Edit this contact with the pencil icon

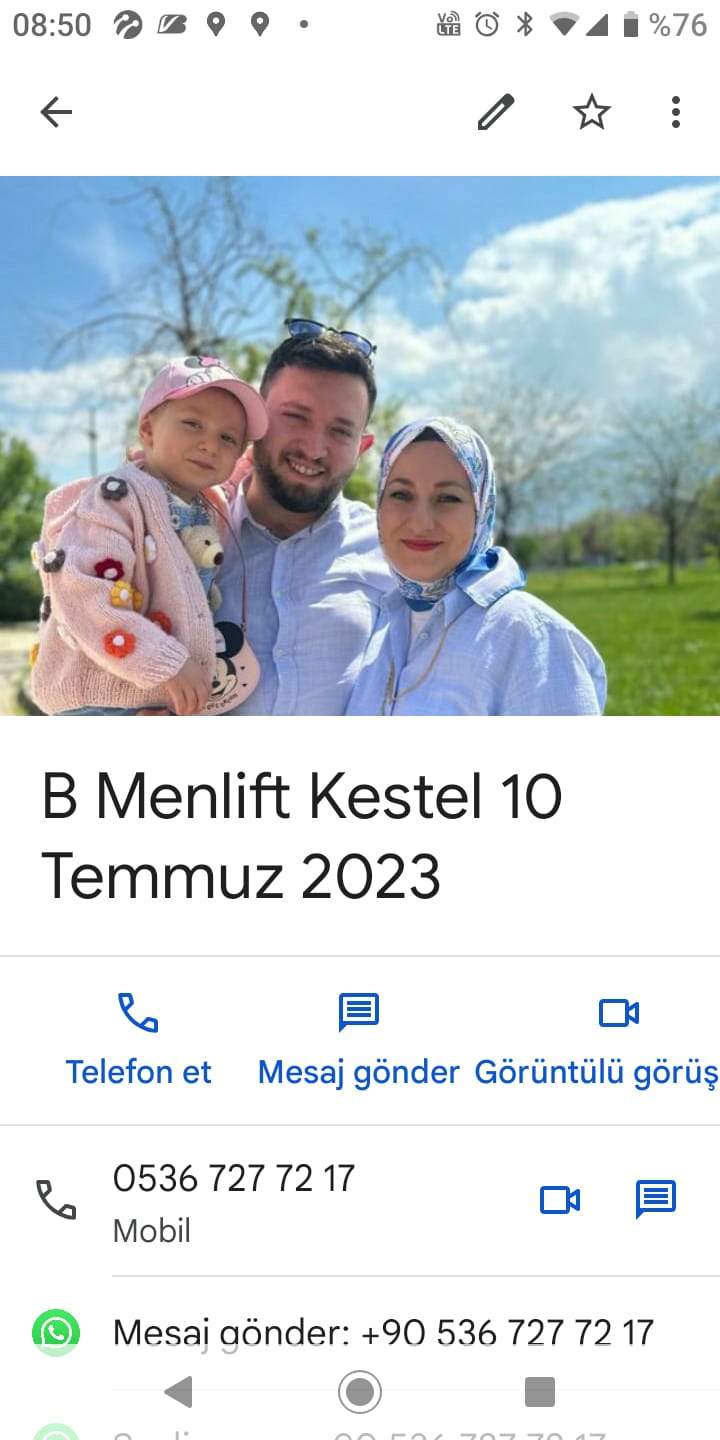pyautogui.click(x=495, y=113)
